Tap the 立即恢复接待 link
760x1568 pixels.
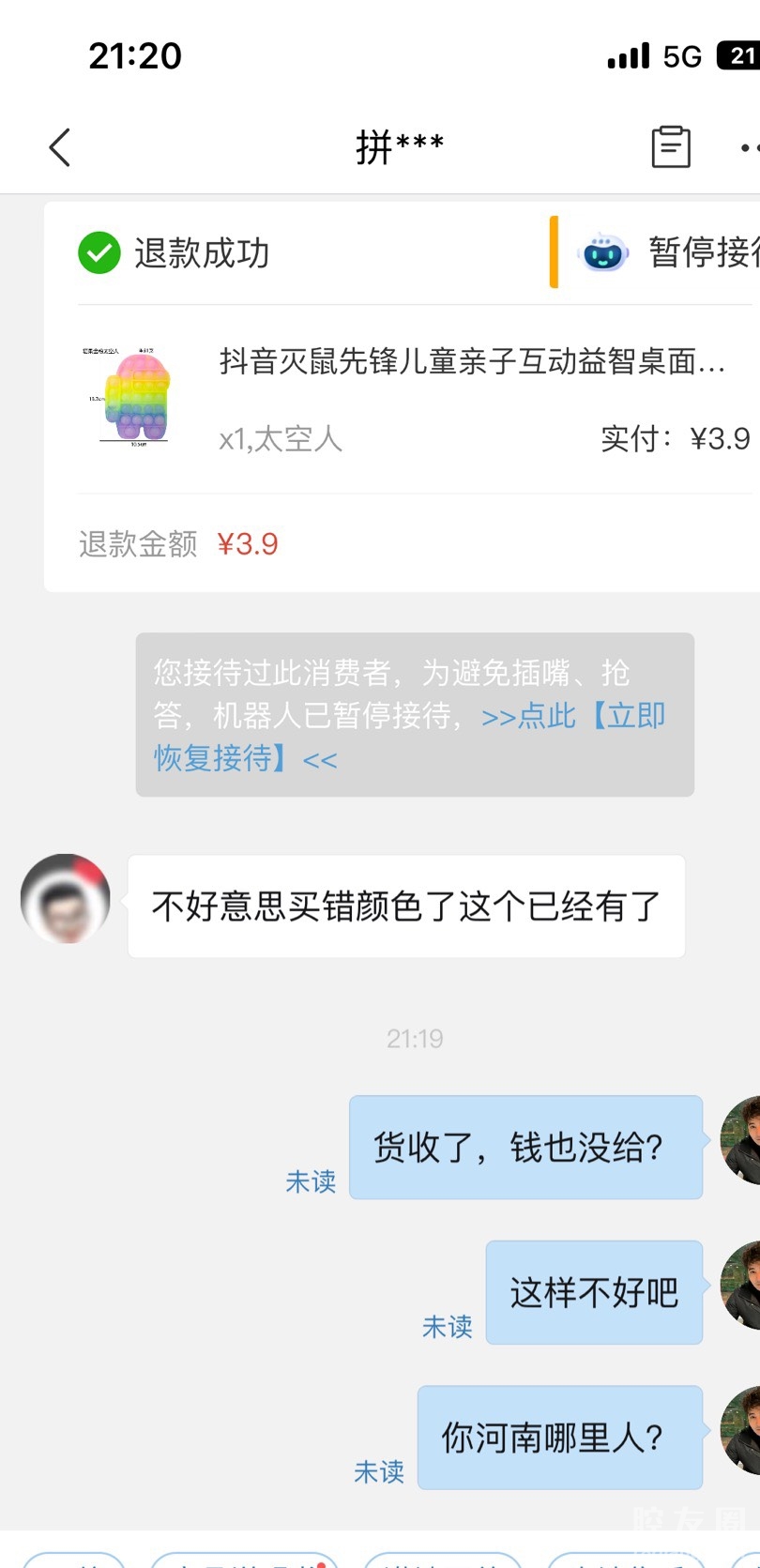(410, 737)
